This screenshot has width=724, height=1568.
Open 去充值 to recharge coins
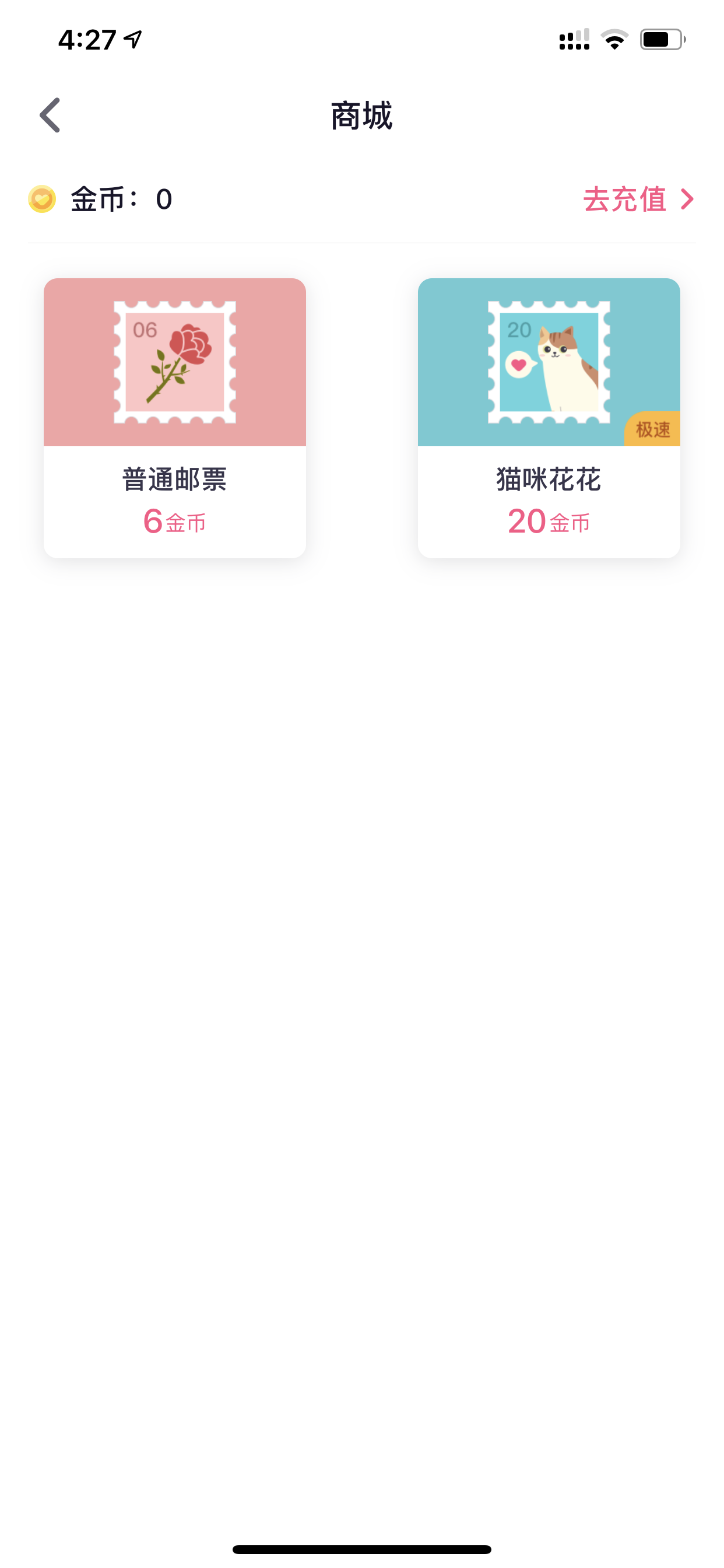point(639,199)
